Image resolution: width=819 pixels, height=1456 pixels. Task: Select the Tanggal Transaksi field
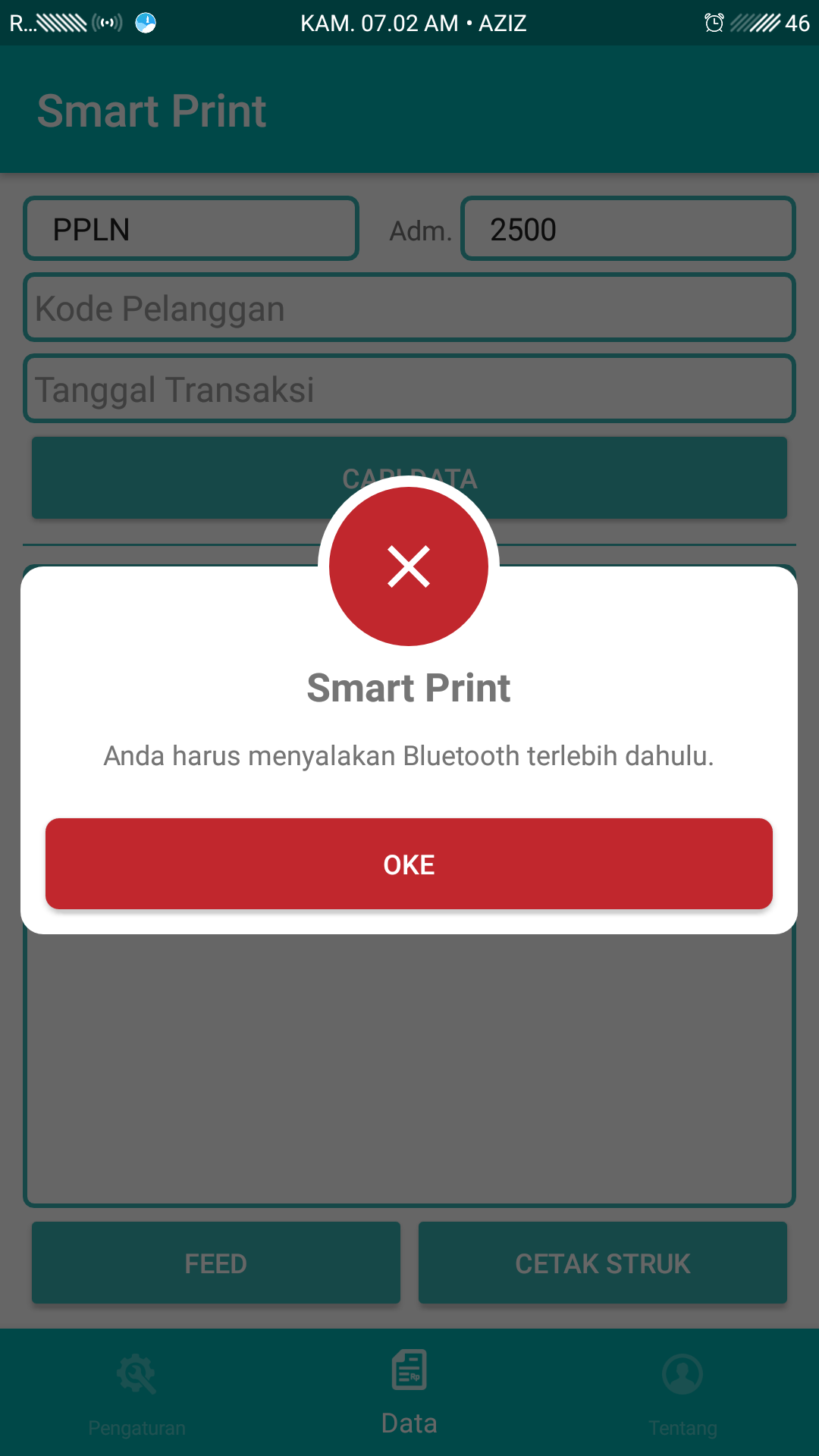click(x=409, y=388)
